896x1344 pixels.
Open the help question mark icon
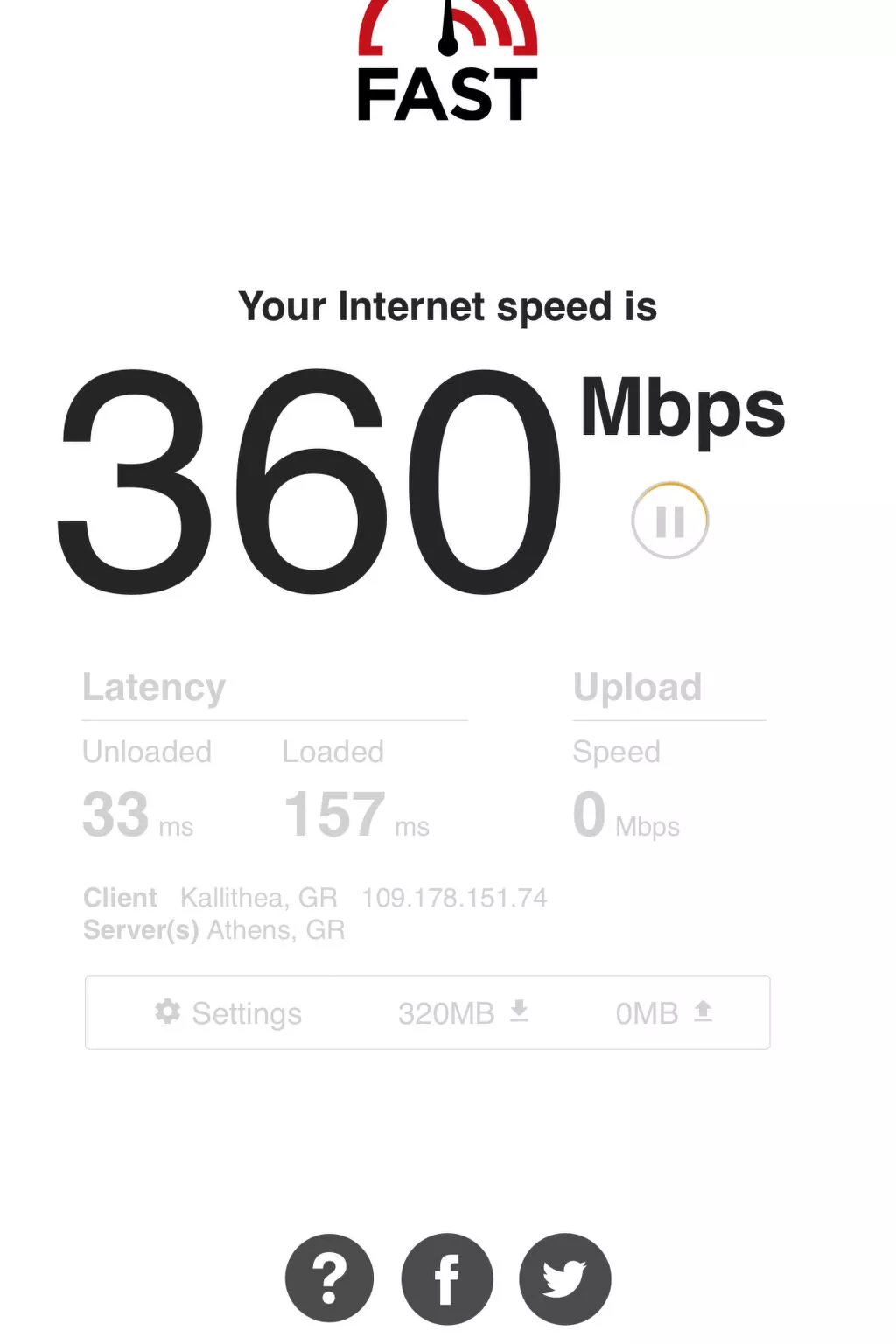coord(329,1278)
